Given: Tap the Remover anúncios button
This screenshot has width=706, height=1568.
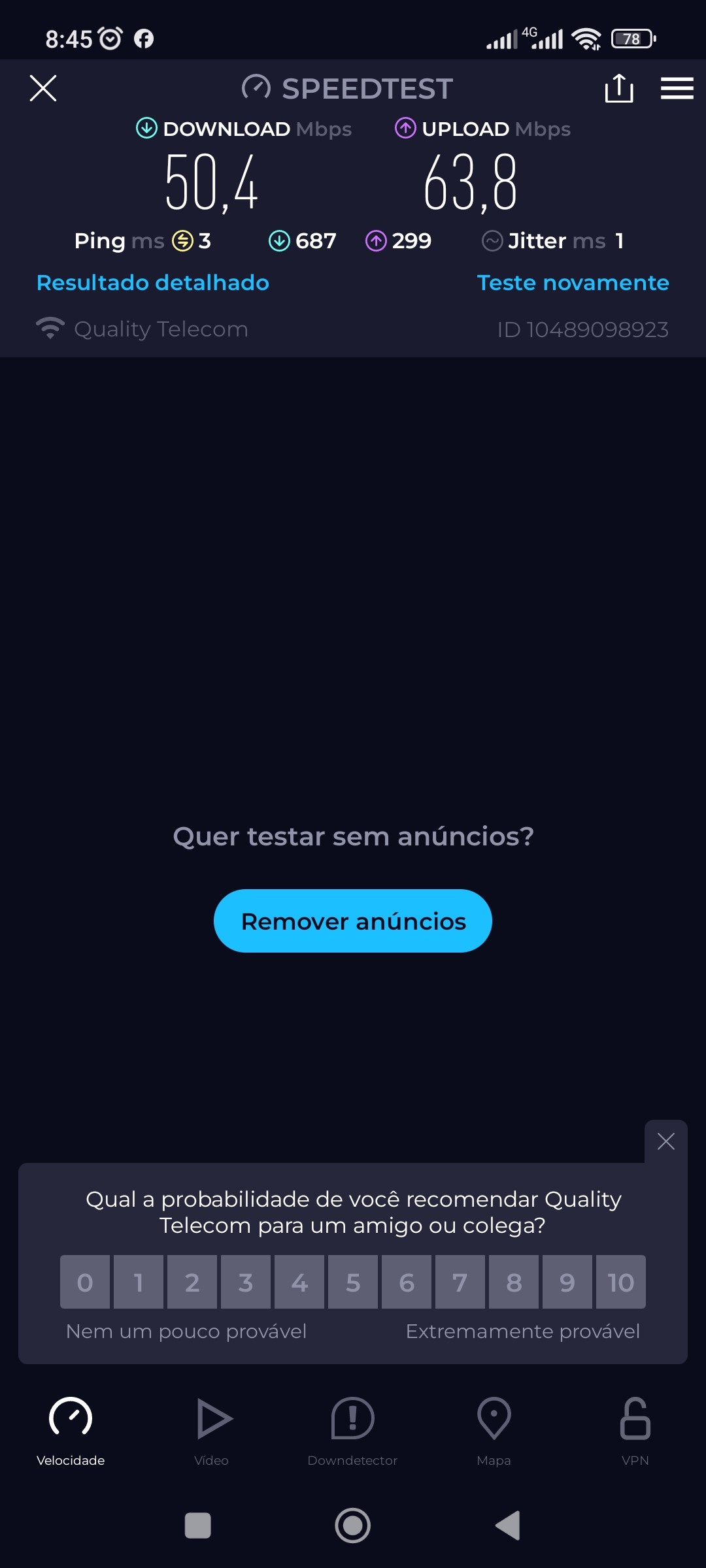Looking at the screenshot, I should (x=353, y=921).
